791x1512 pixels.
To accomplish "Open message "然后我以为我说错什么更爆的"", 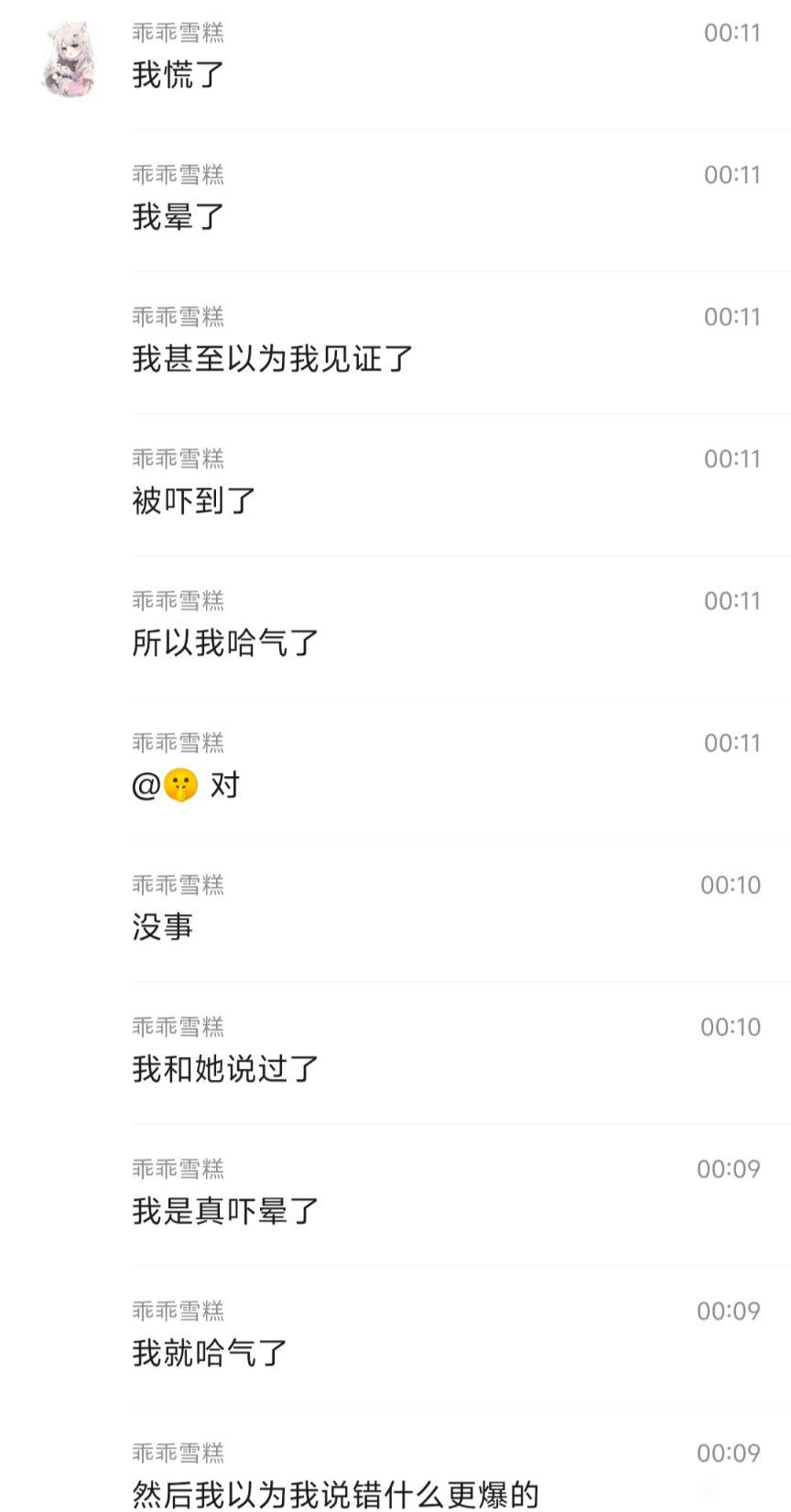I will click(335, 1493).
